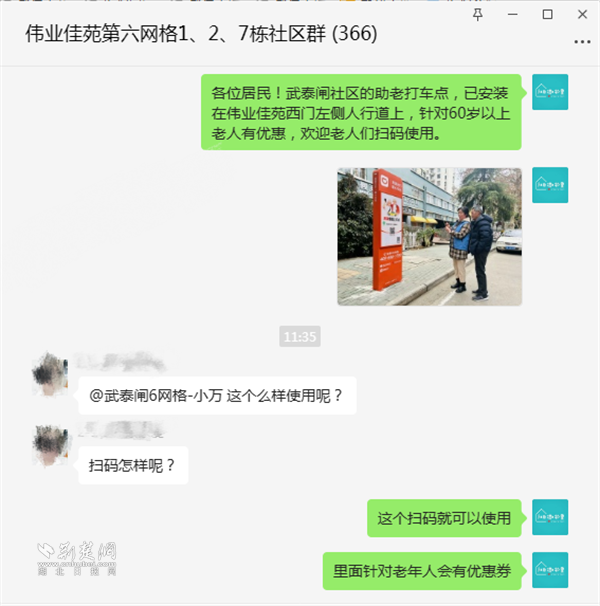Close the chat window
The height and width of the screenshot is (606, 600).
(x=581, y=14)
